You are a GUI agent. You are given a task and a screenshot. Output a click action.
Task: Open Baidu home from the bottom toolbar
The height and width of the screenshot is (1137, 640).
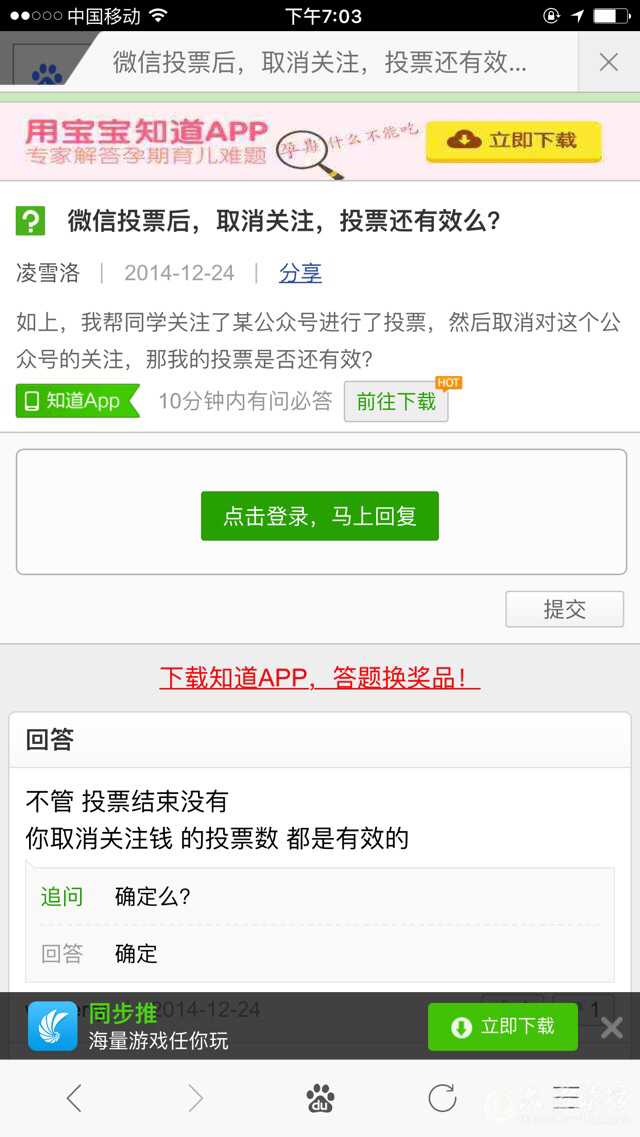pos(320,1098)
